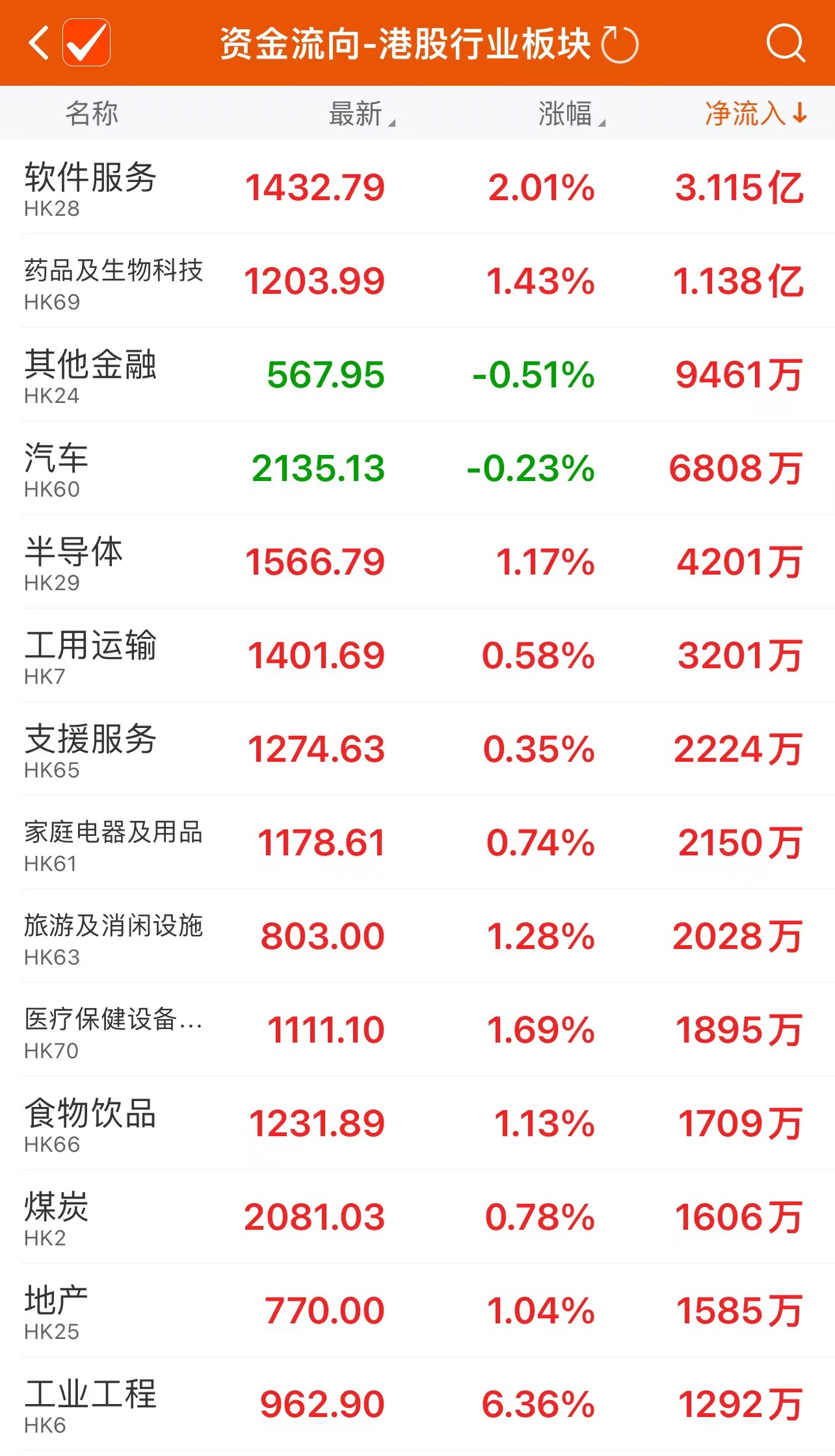The width and height of the screenshot is (835, 1456).
Task: Refresh the 资金流向 data
Action: point(620,45)
